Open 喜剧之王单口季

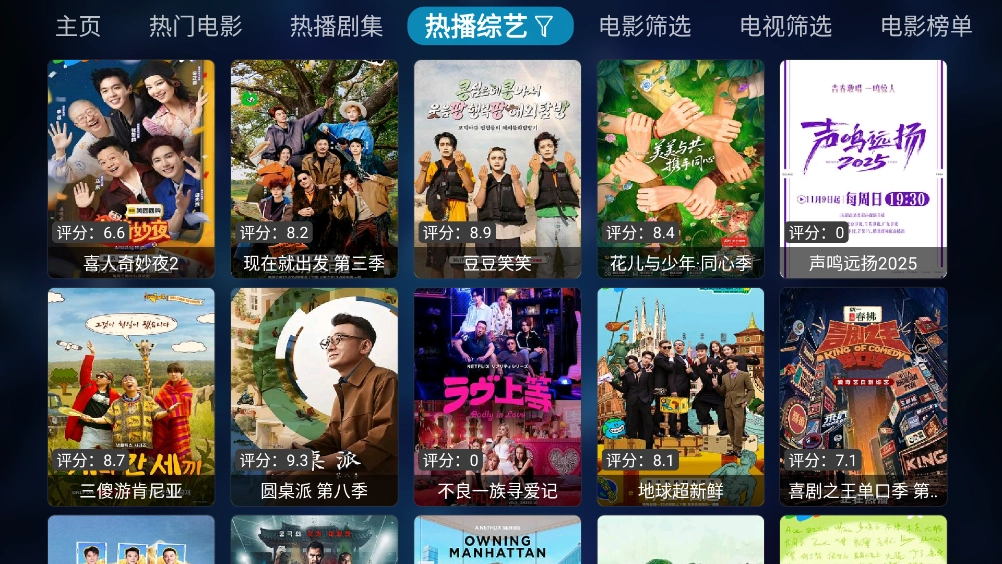(863, 396)
